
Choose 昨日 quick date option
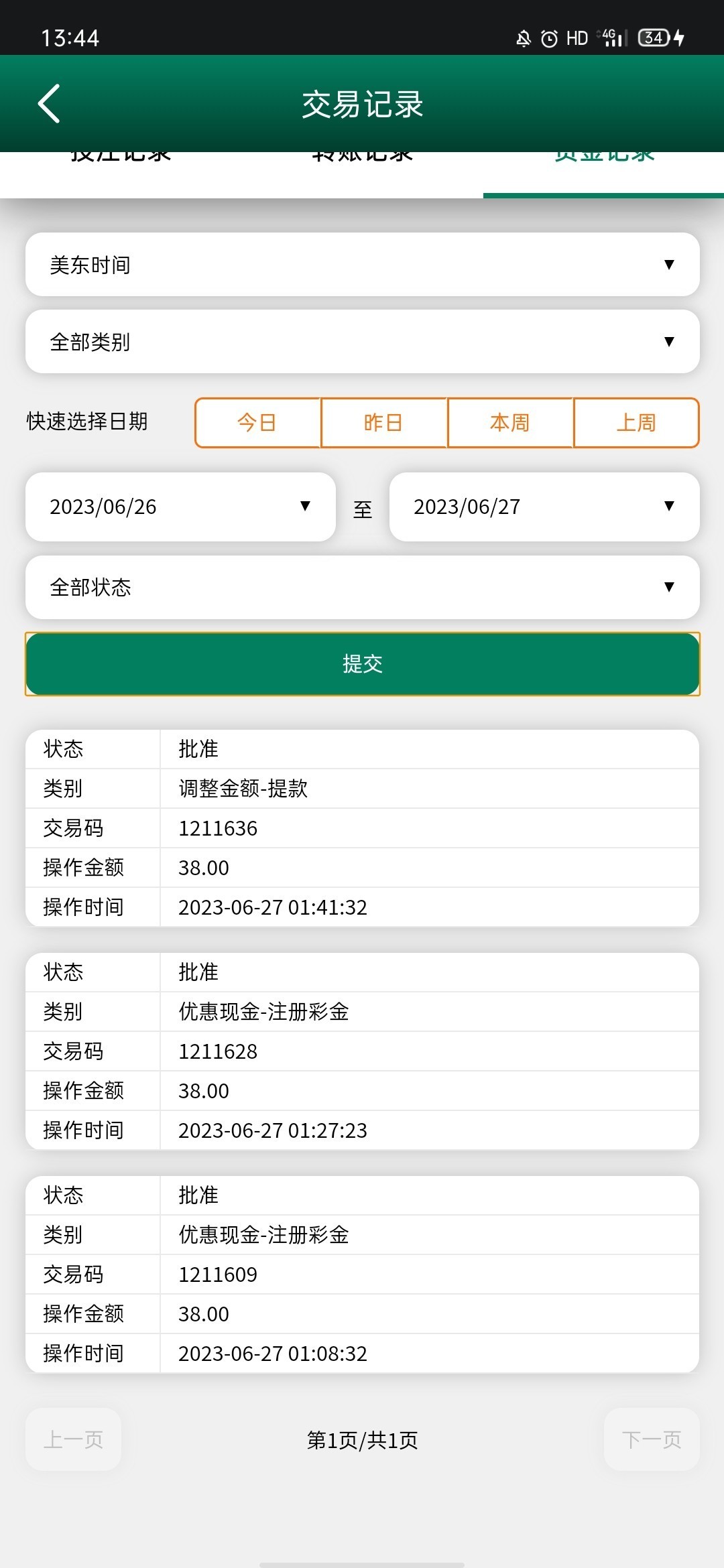point(383,423)
